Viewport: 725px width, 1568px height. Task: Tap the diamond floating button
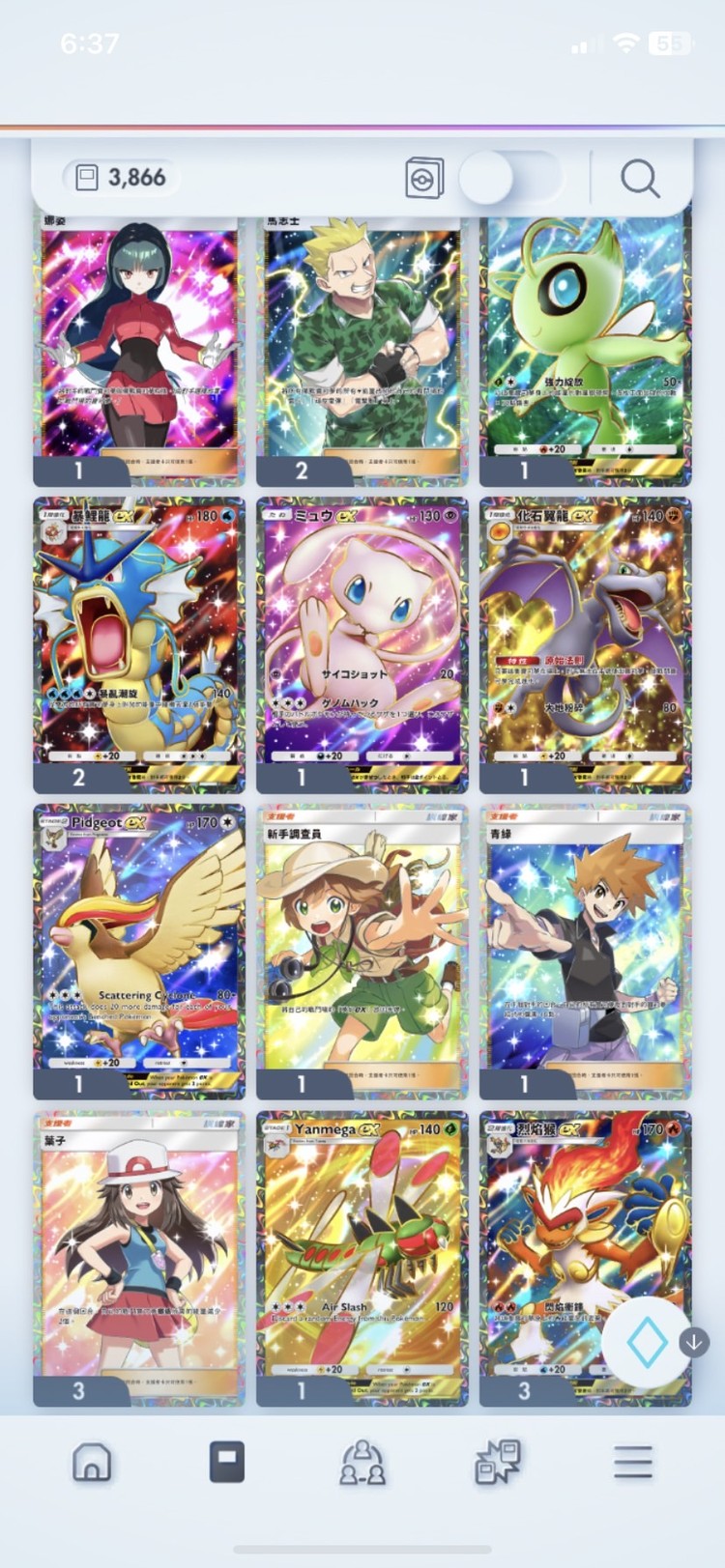pyautogui.click(x=647, y=1342)
